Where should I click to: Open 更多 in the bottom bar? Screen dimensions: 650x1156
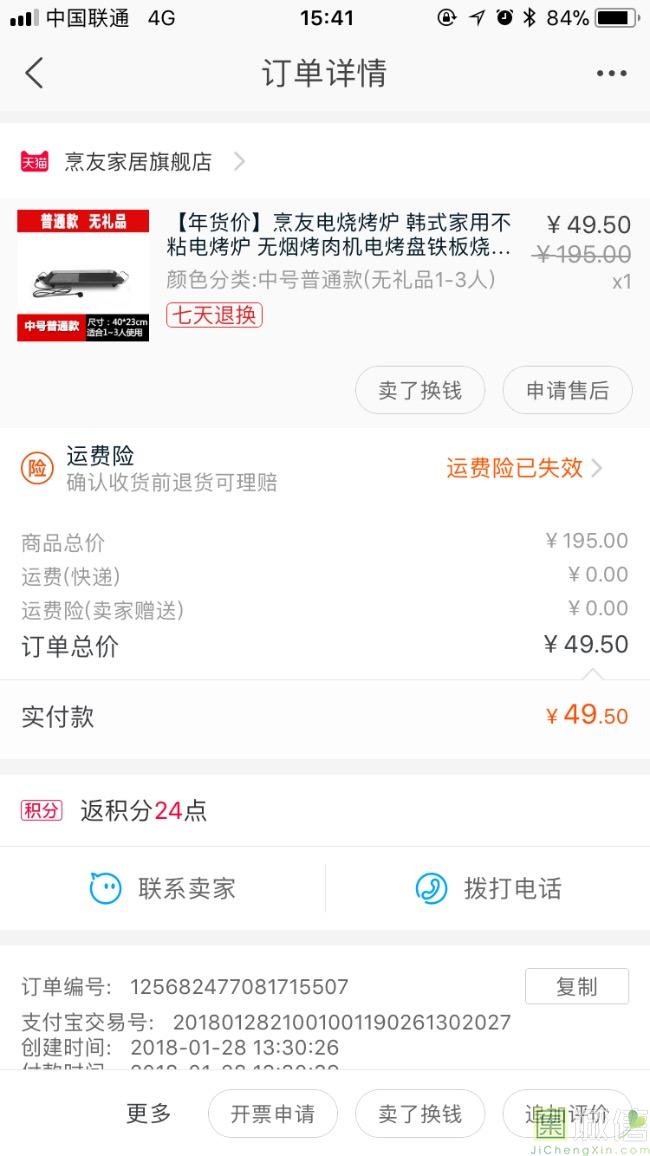(148, 1113)
